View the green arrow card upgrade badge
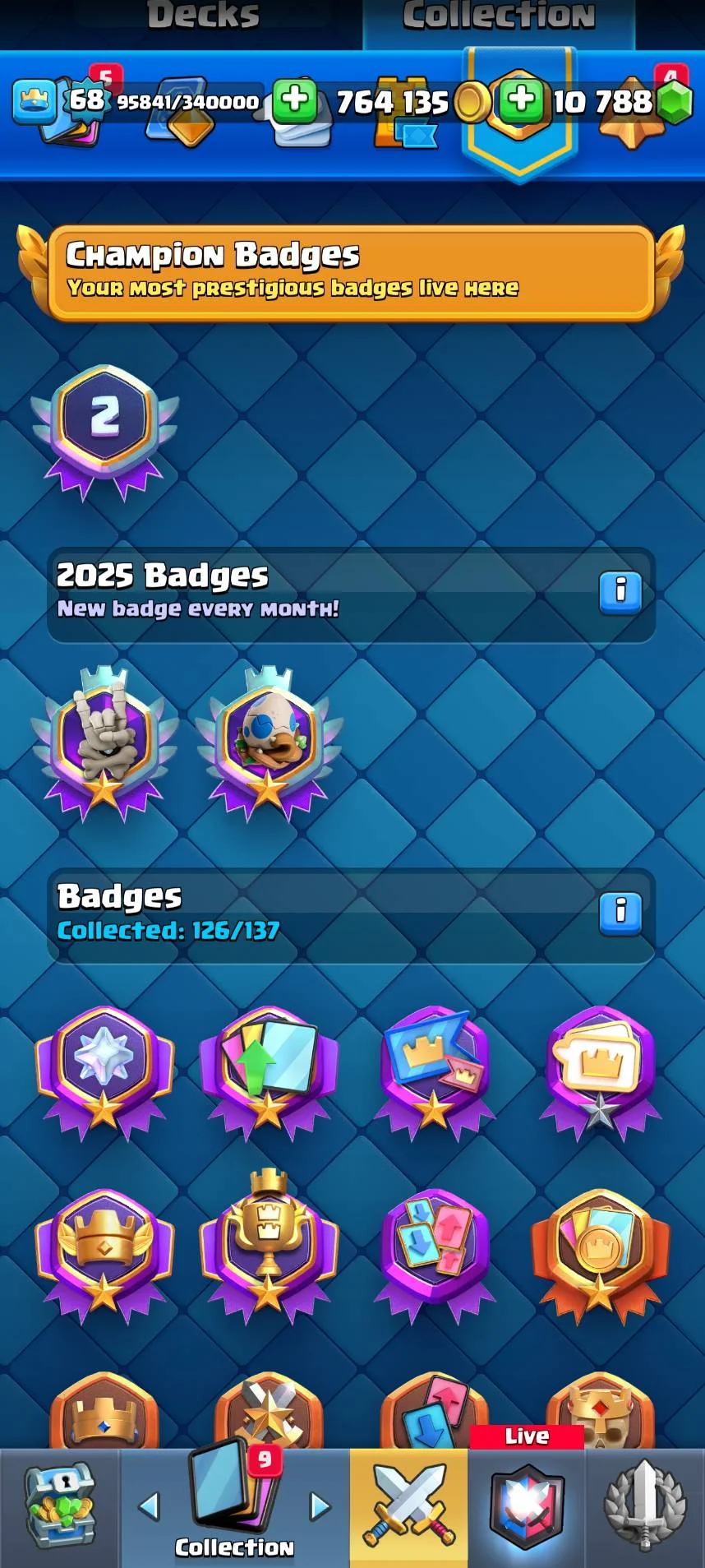Screen dimensions: 705x1568 click(269, 1069)
